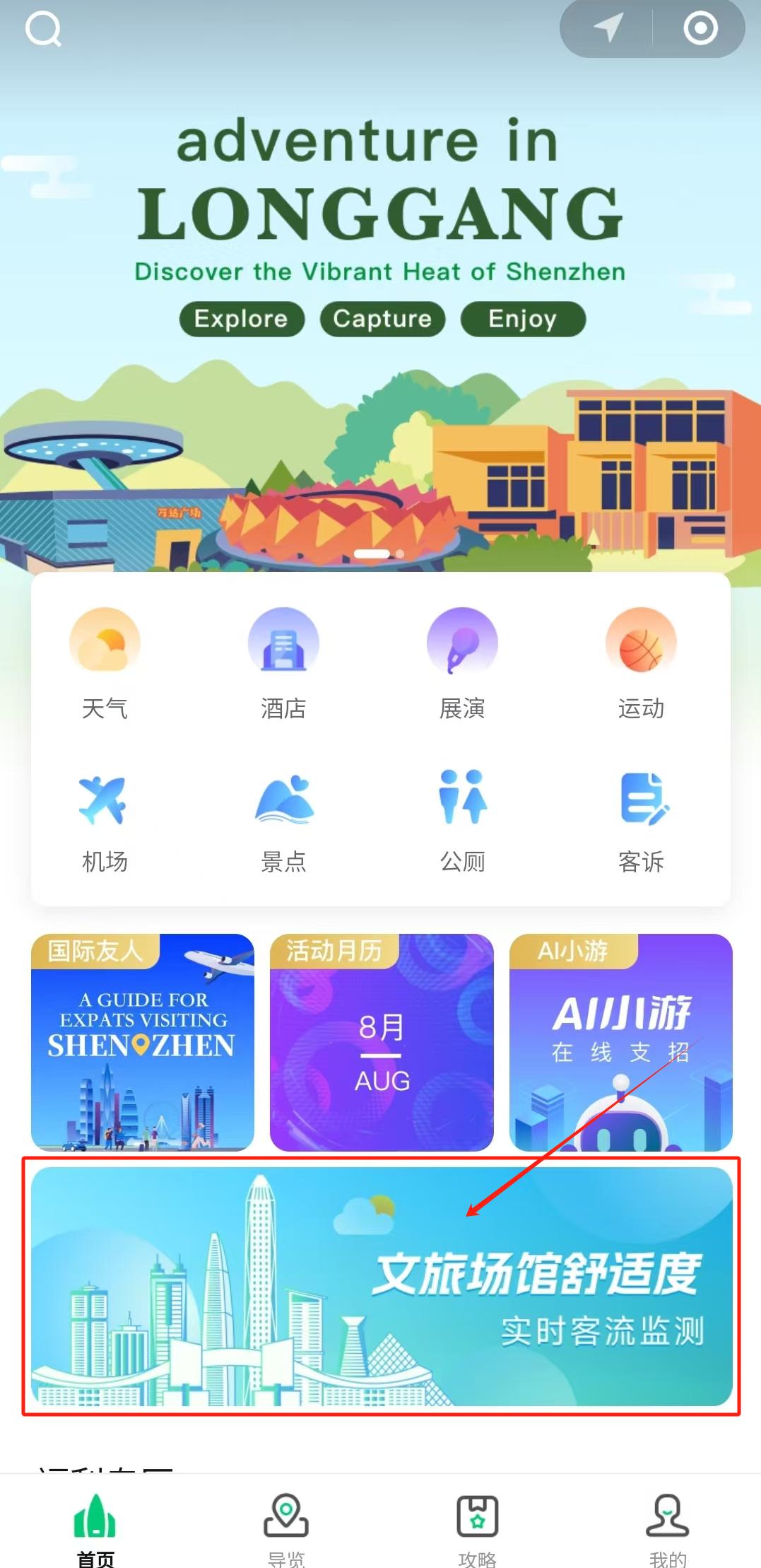Screen dimensions: 761x1568
Task: Open the 酒店 hotel shortcut
Action: click(283, 662)
